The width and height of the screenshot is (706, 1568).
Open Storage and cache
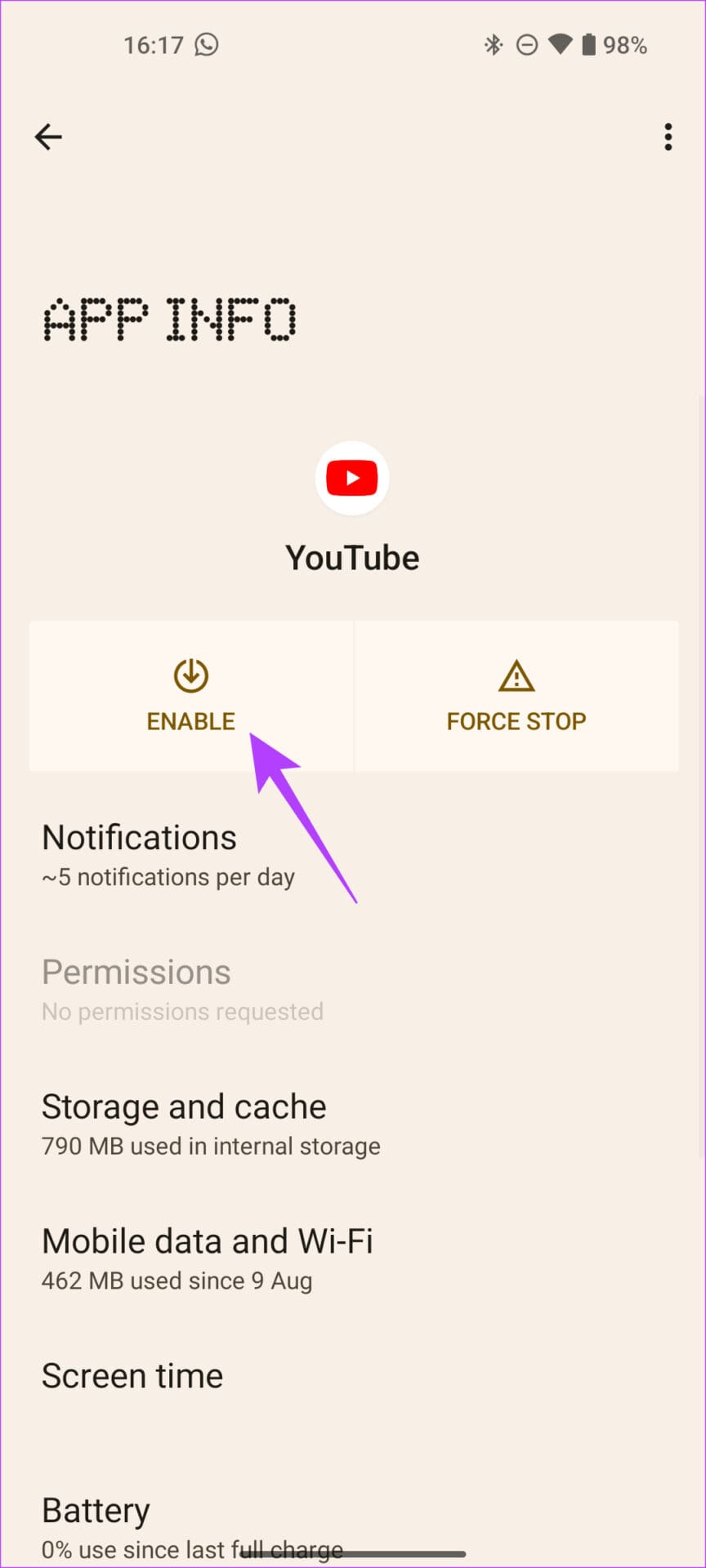(x=353, y=1125)
